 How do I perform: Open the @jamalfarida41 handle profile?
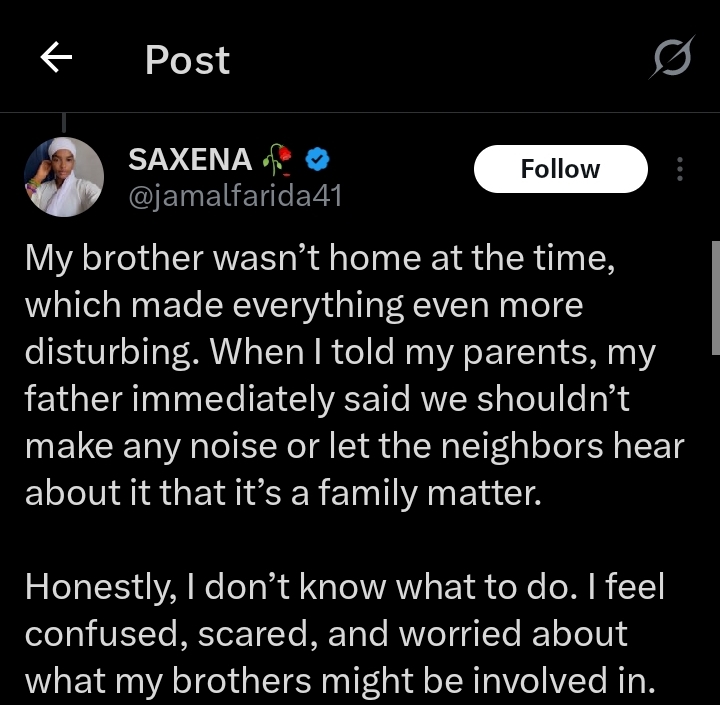pyautogui.click(x=236, y=196)
